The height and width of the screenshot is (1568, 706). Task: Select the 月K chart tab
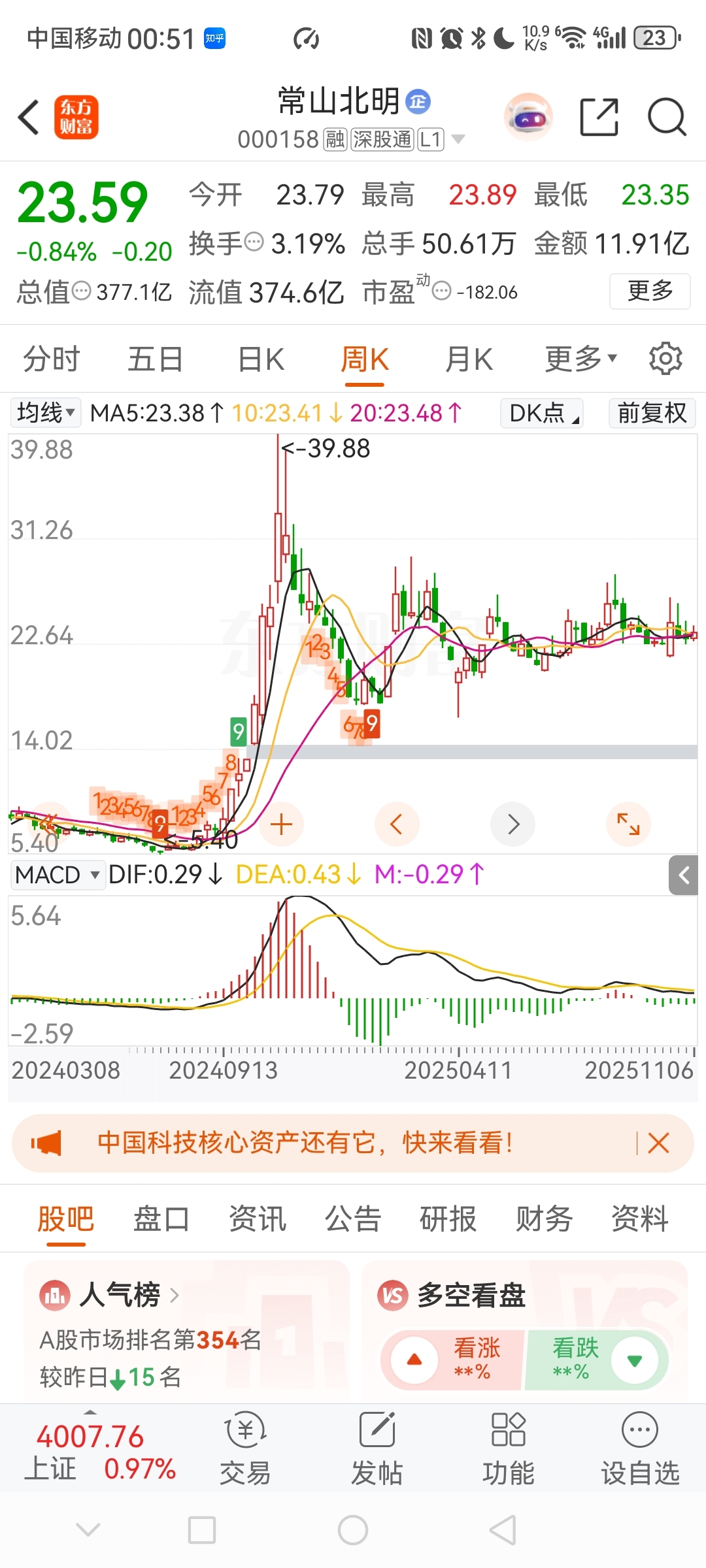(x=469, y=359)
